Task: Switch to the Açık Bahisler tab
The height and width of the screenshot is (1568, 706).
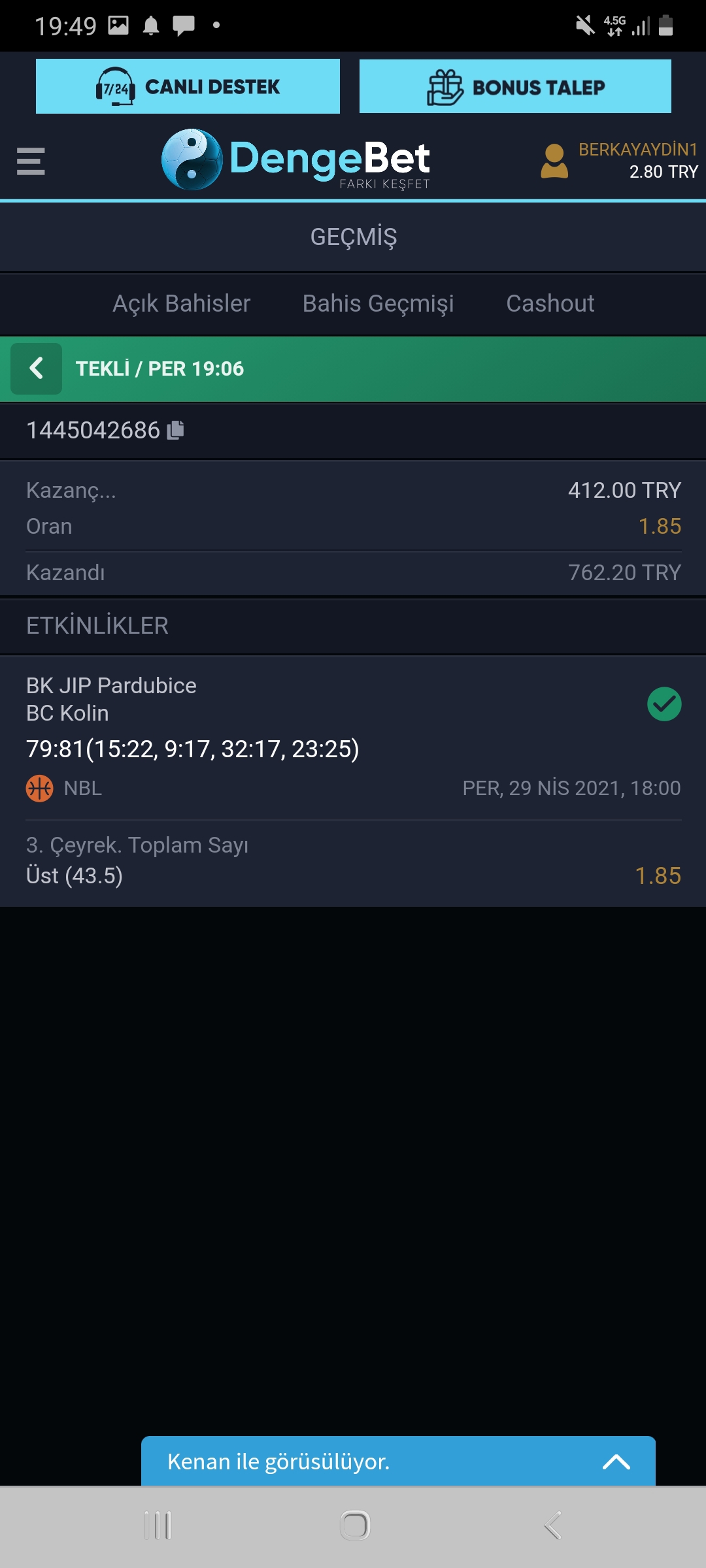Action: [x=182, y=304]
